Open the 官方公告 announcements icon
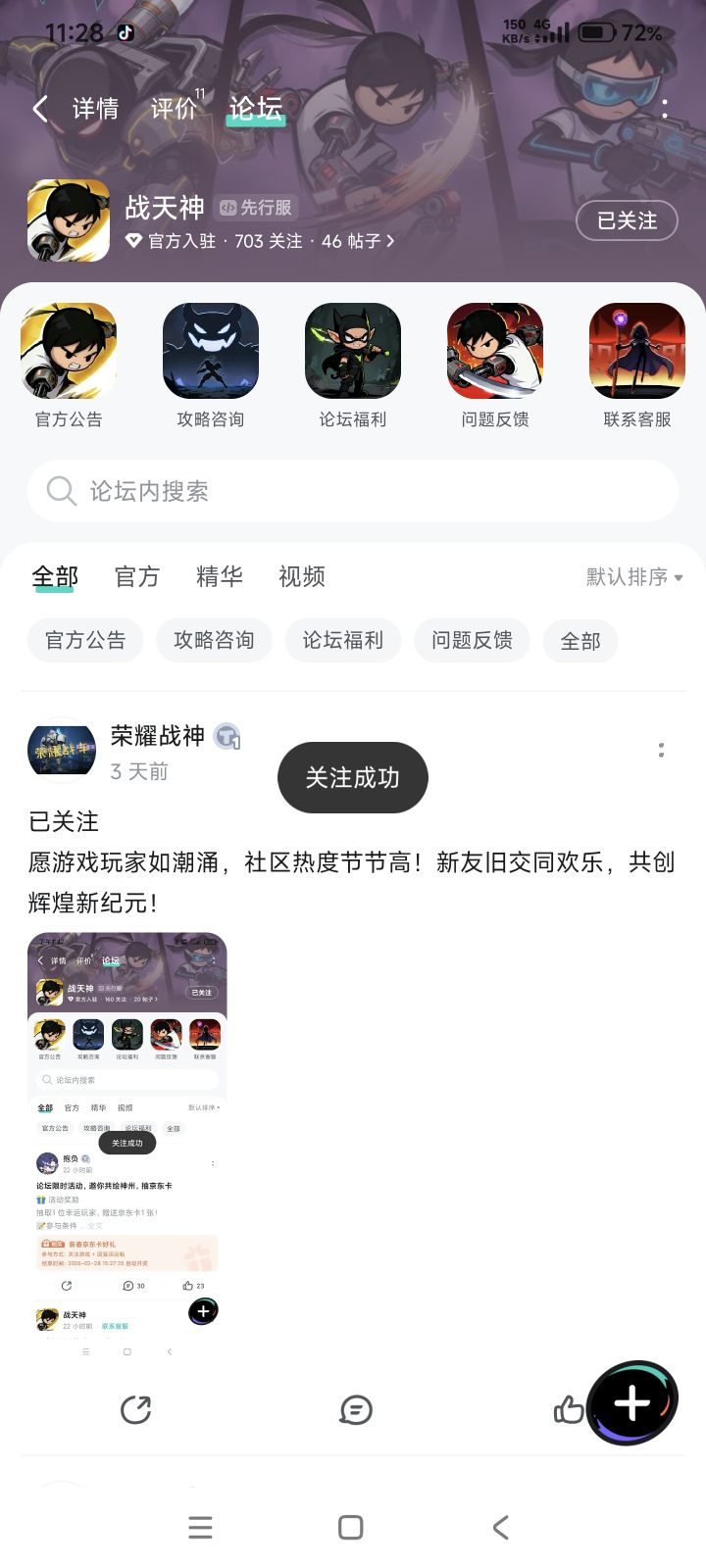Screen dimensions: 706x1568 pos(69,351)
